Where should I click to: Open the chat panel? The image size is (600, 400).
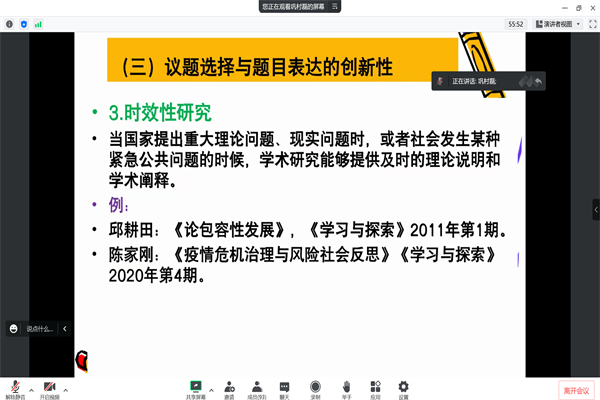[x=285, y=386]
